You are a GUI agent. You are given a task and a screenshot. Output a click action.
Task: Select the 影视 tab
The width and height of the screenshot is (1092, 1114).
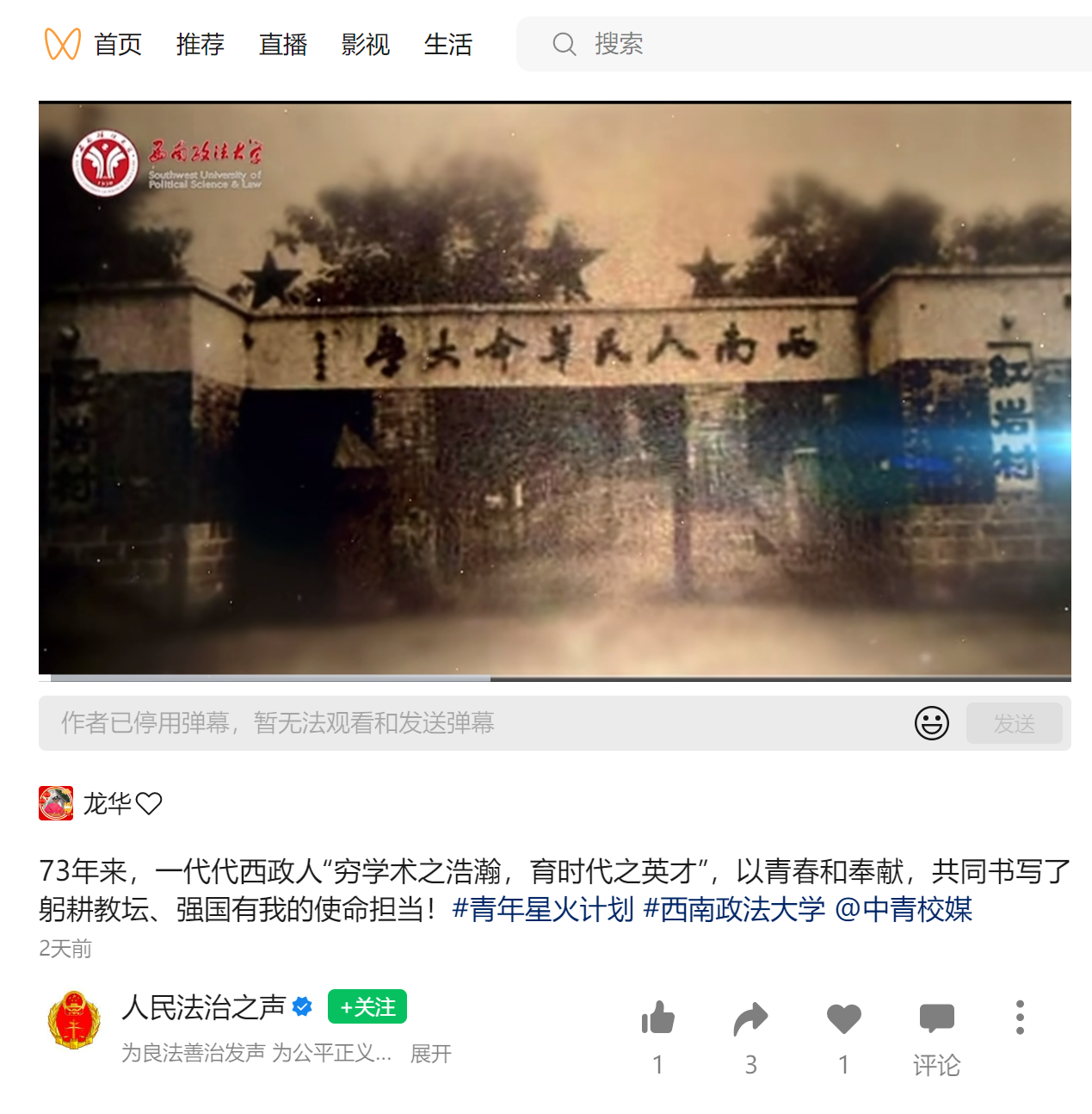point(366,44)
